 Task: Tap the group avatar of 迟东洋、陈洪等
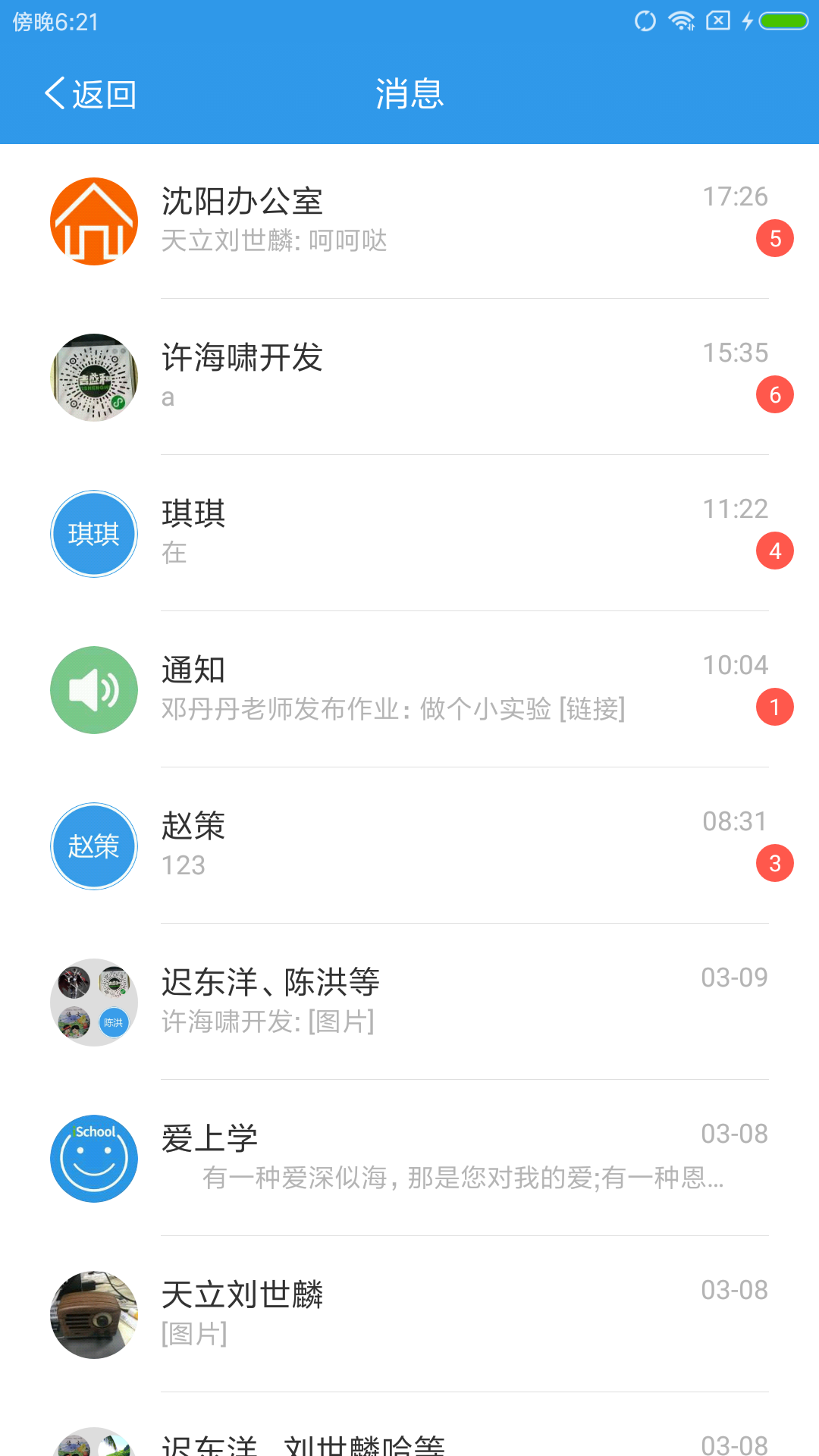tap(93, 1002)
